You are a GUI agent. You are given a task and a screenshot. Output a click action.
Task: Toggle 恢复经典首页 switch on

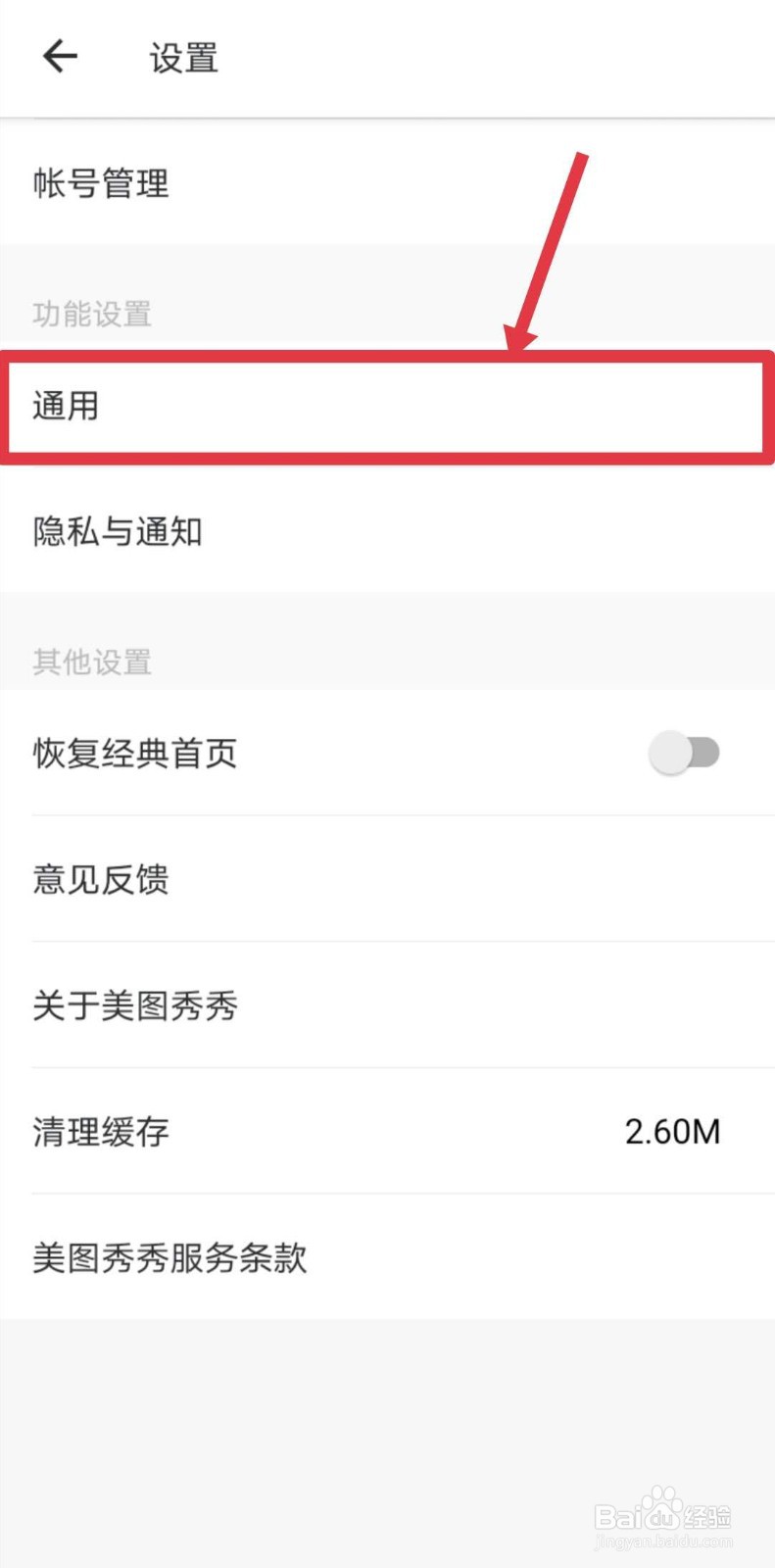click(686, 753)
